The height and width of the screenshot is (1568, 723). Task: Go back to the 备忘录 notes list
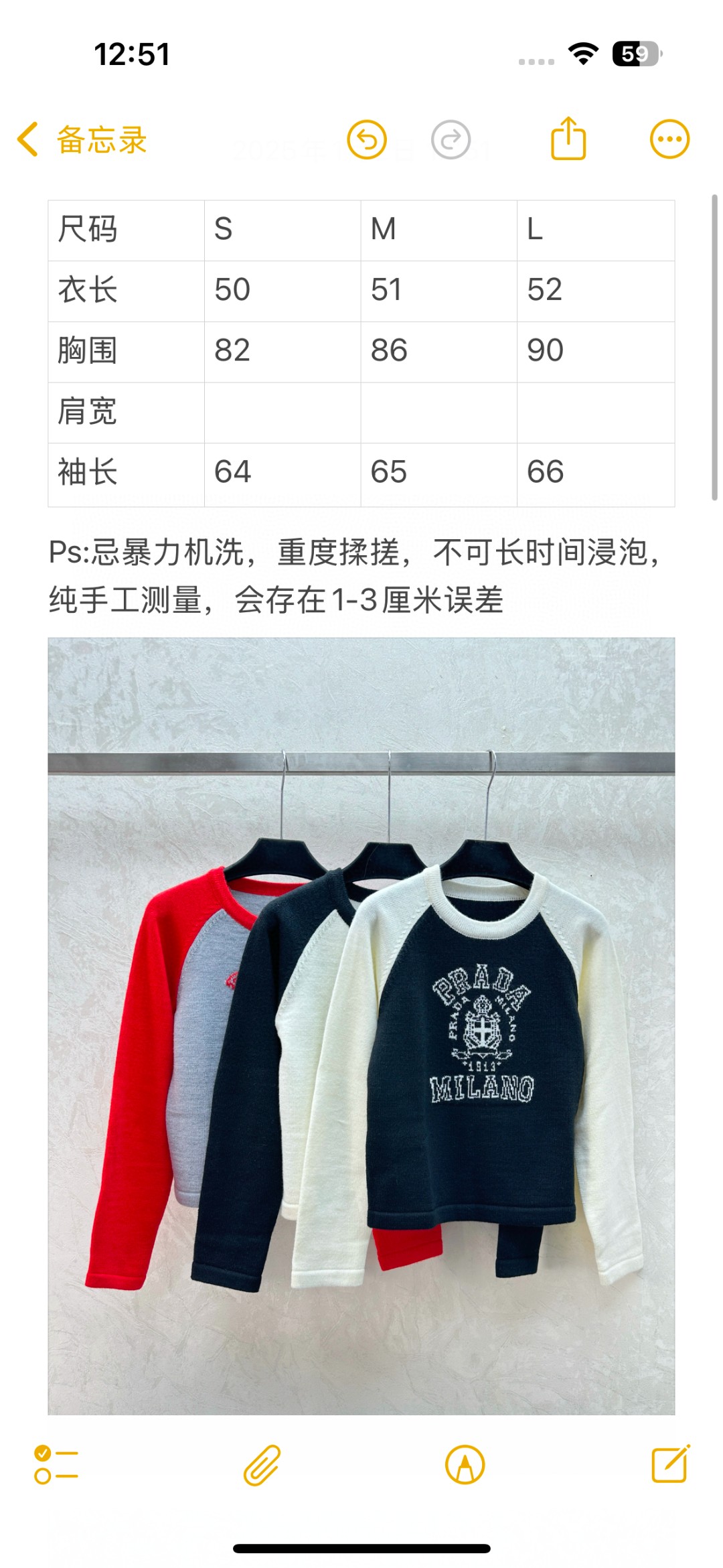click(82, 140)
